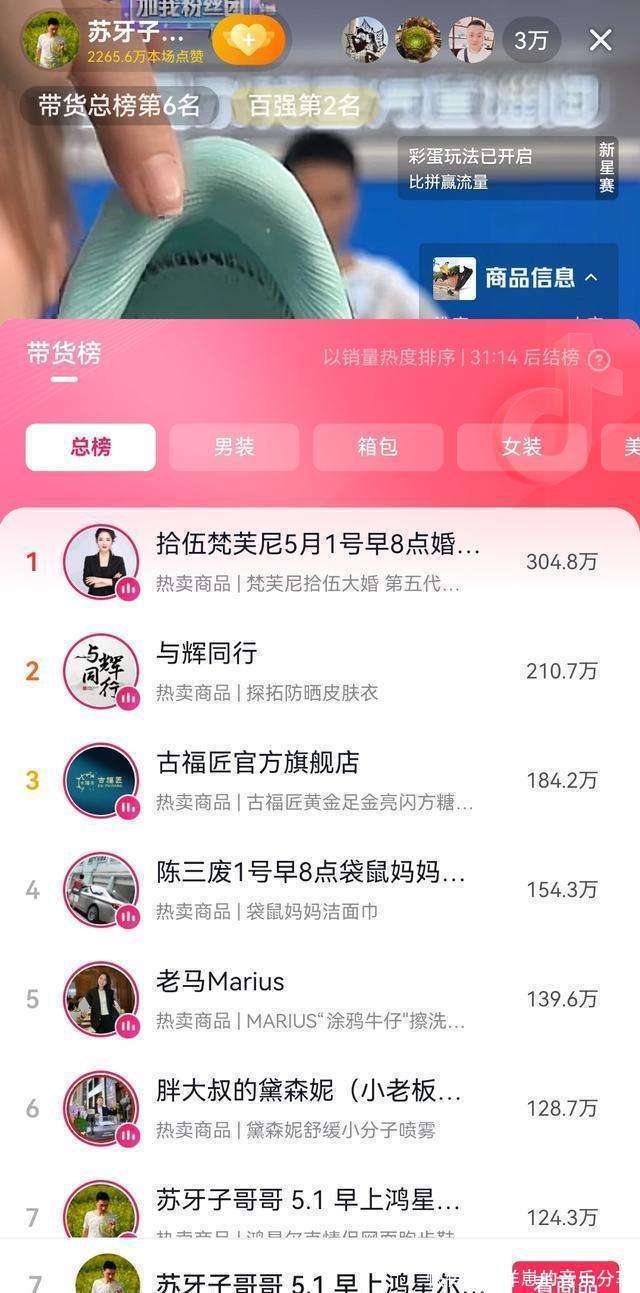Open 胖大叔的黛森妮 ranking entry

tap(318, 1108)
